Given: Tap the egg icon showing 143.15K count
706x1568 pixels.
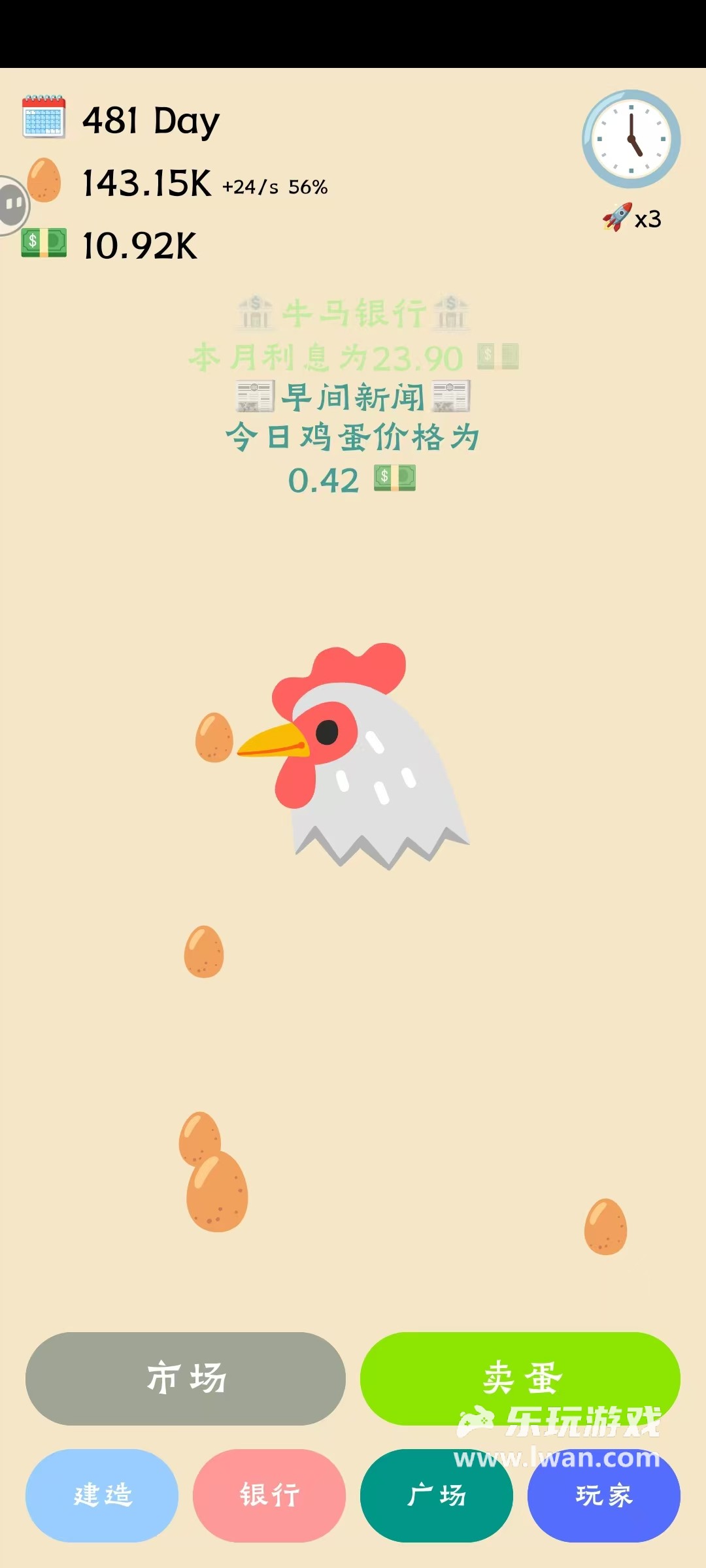Looking at the screenshot, I should click(x=43, y=180).
